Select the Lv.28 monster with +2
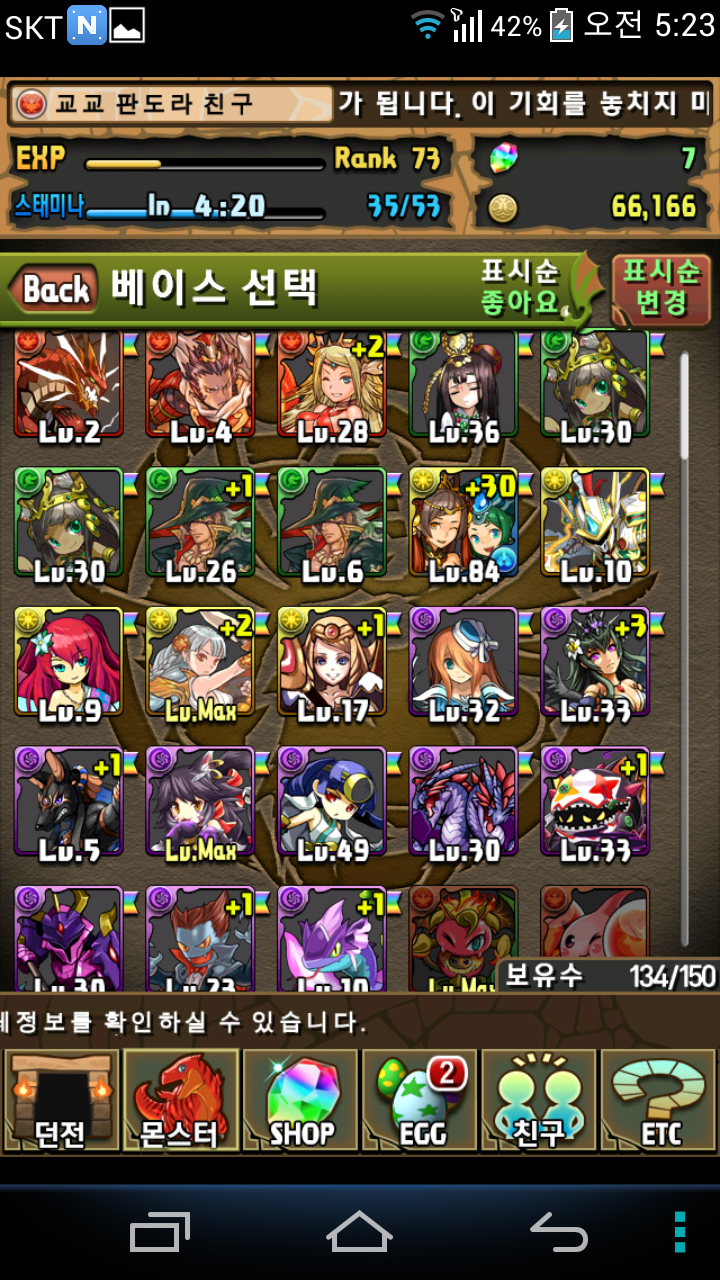 pos(331,385)
